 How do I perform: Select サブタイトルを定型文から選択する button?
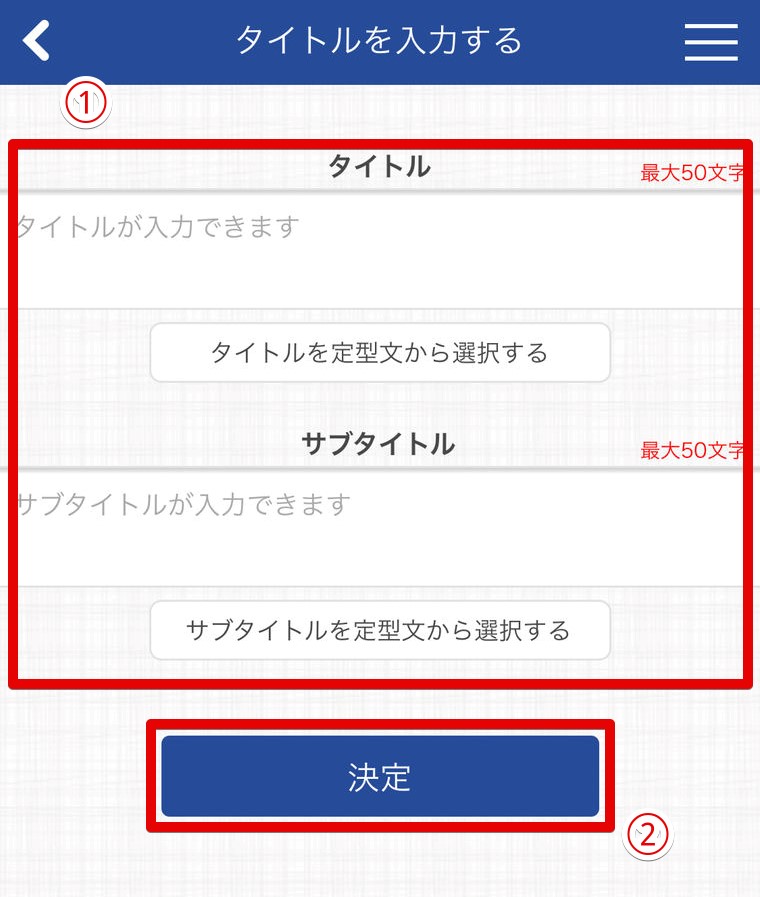[x=380, y=630]
